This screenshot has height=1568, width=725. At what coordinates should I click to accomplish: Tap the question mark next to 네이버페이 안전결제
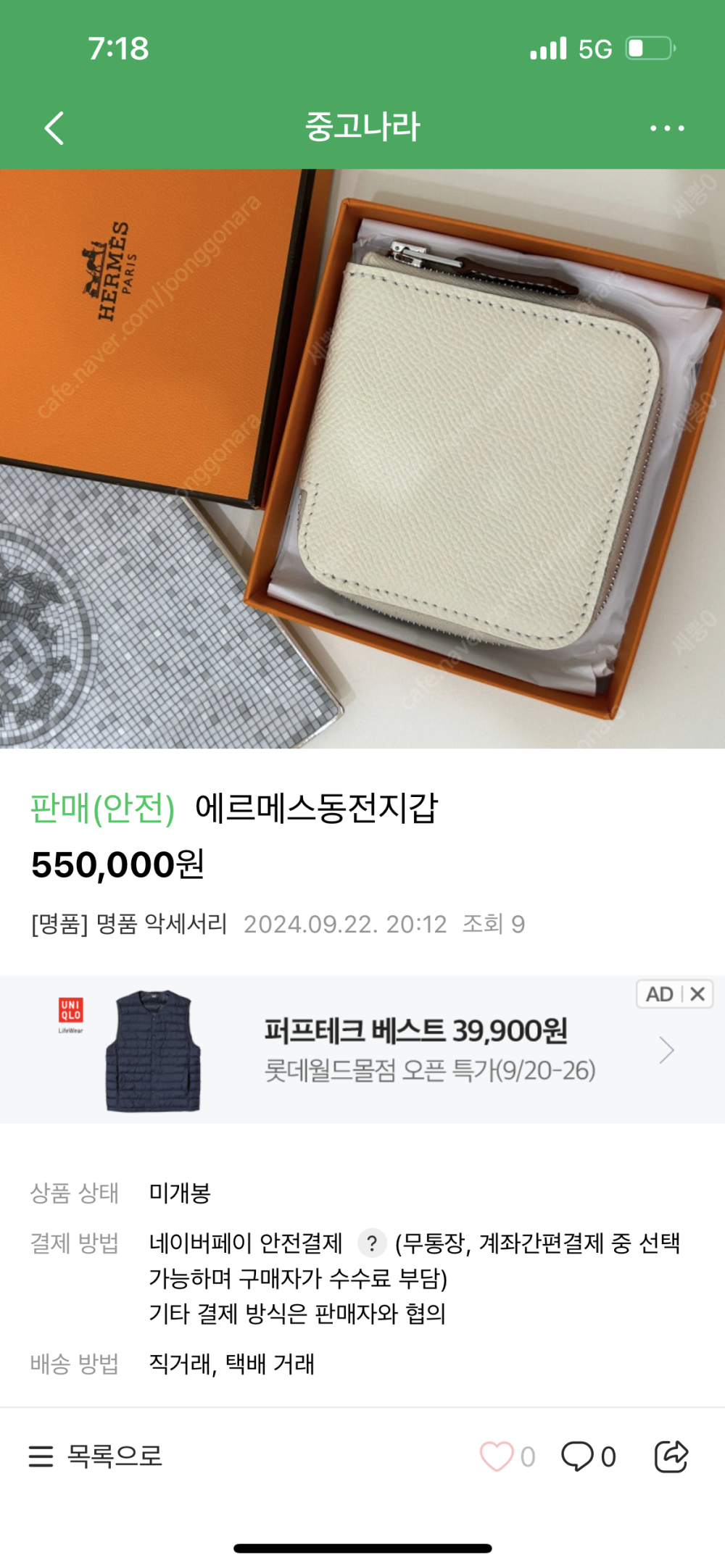click(x=372, y=1243)
